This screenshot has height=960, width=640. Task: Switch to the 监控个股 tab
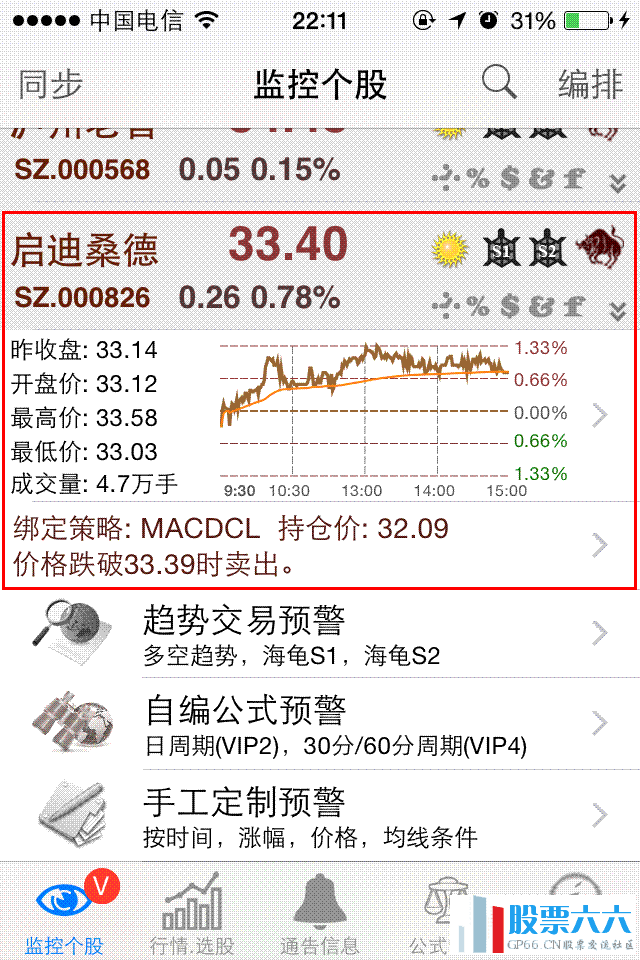(65, 912)
